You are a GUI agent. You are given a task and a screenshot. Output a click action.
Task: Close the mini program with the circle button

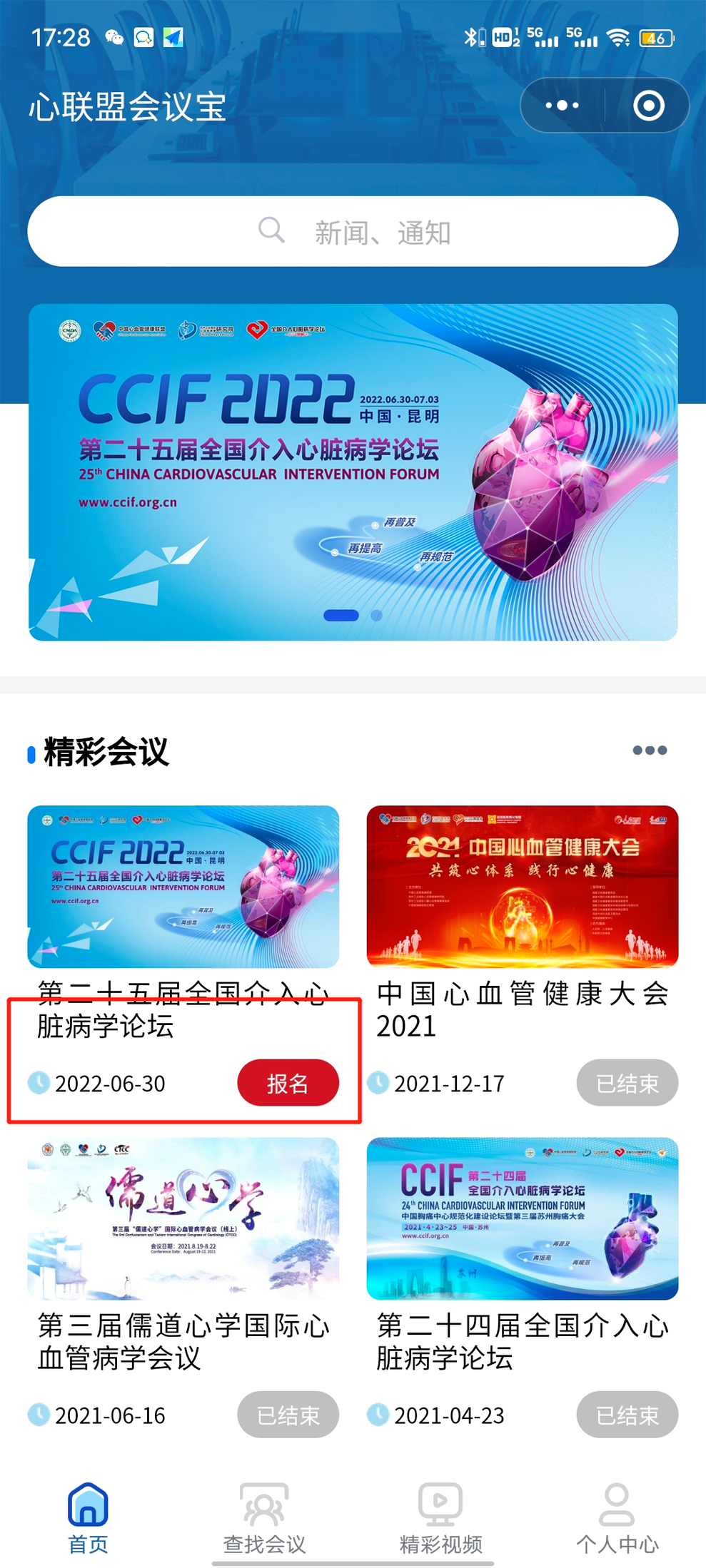648,106
